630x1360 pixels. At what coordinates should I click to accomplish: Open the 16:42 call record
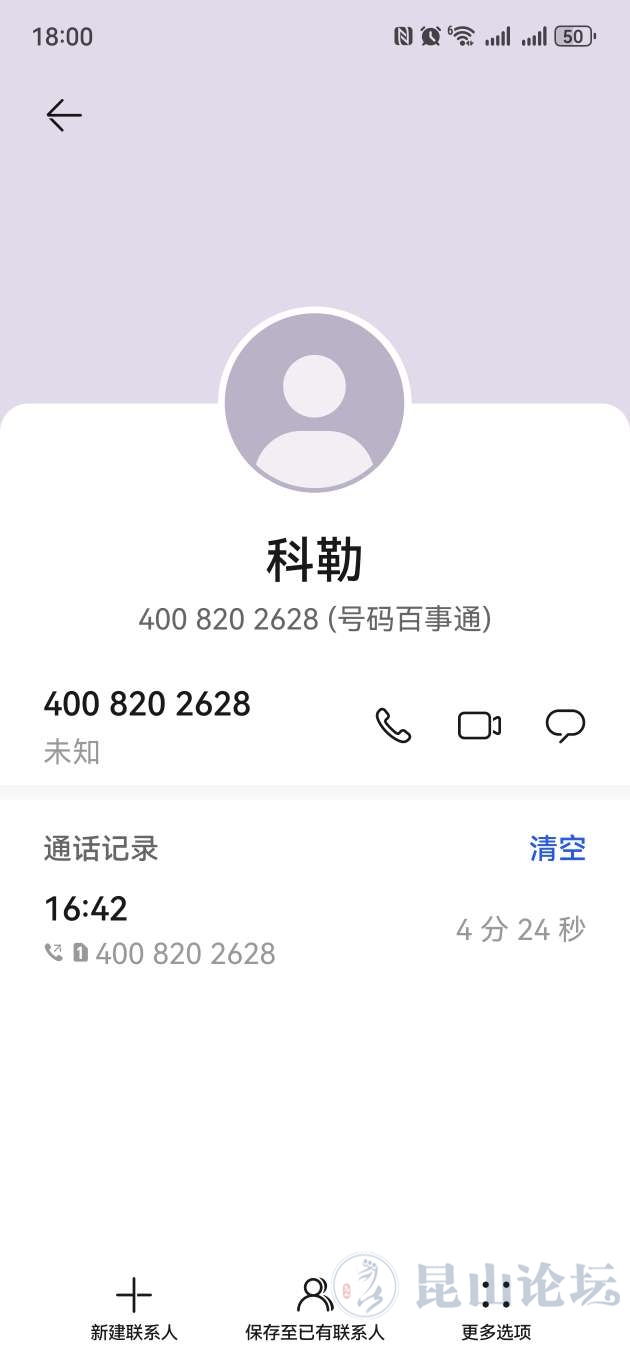(x=314, y=930)
